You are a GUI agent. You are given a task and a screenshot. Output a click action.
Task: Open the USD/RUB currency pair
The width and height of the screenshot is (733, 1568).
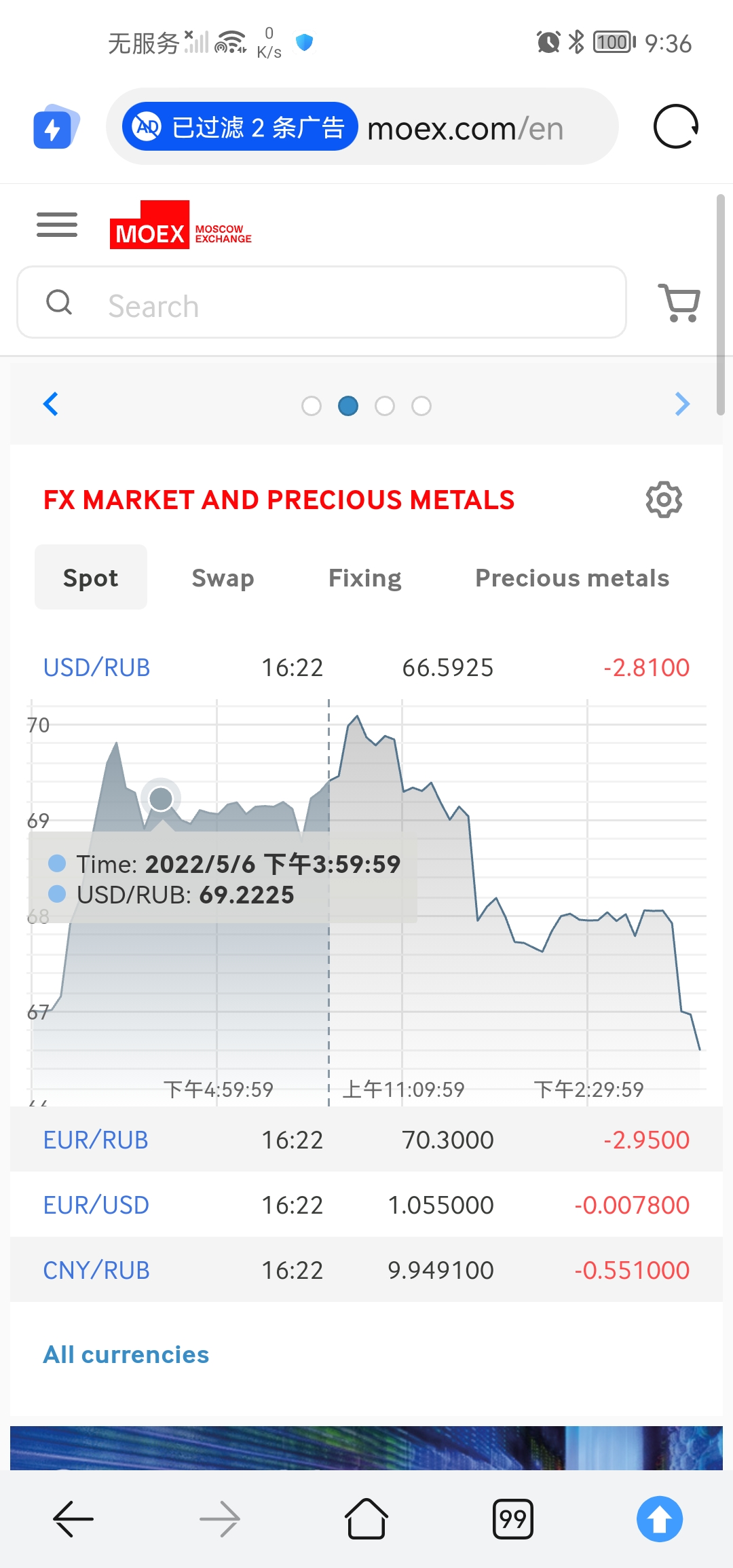click(x=97, y=667)
